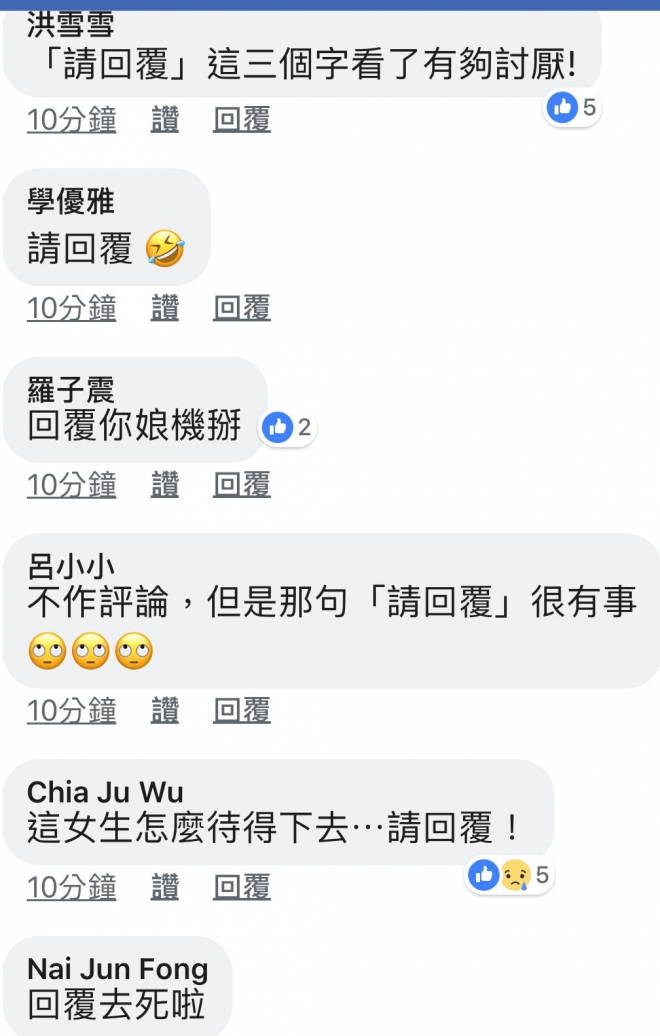This screenshot has height=1036, width=660.
Task: Like Chia Ju Wu's comment
Action: (165, 887)
